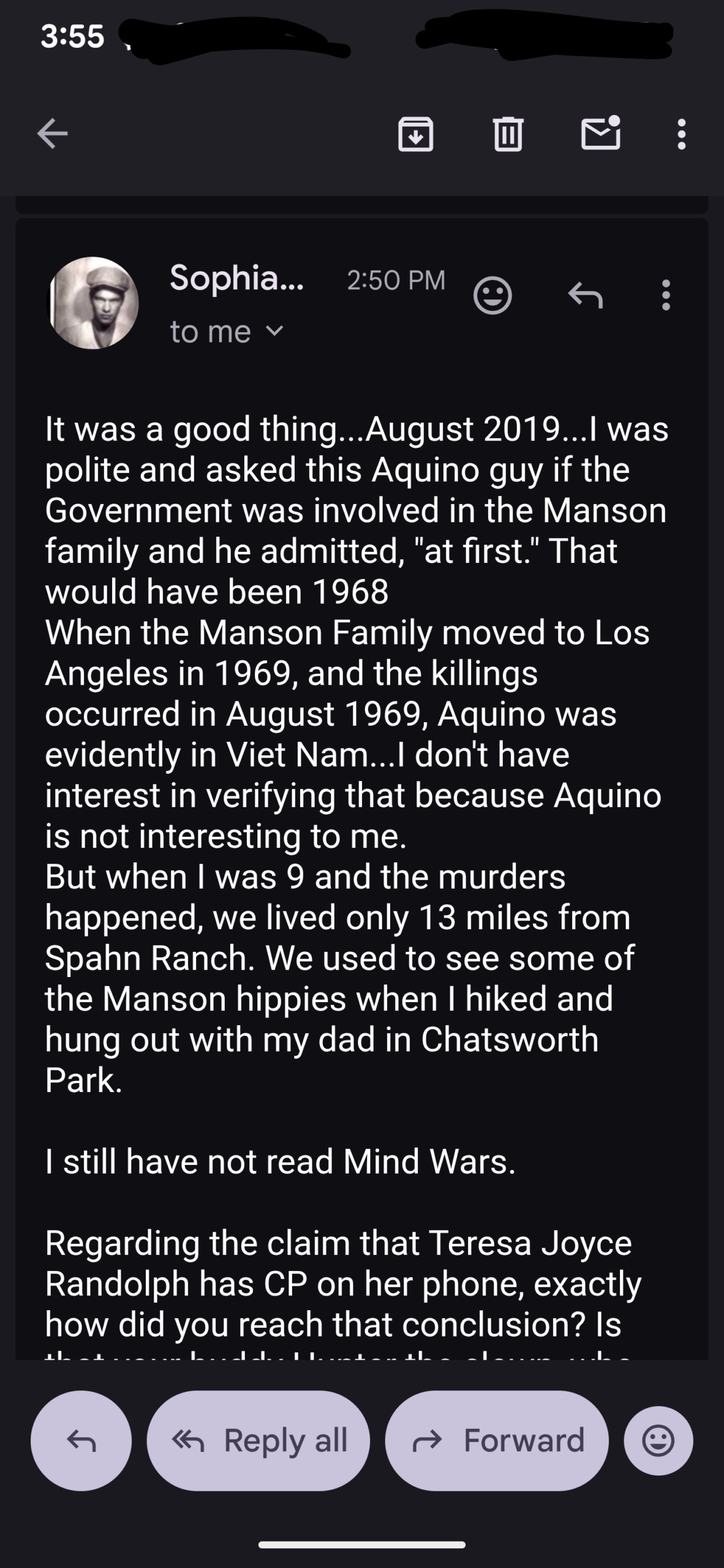Image resolution: width=724 pixels, height=1568 pixels.
Task: Archive this email
Action: coord(416,134)
